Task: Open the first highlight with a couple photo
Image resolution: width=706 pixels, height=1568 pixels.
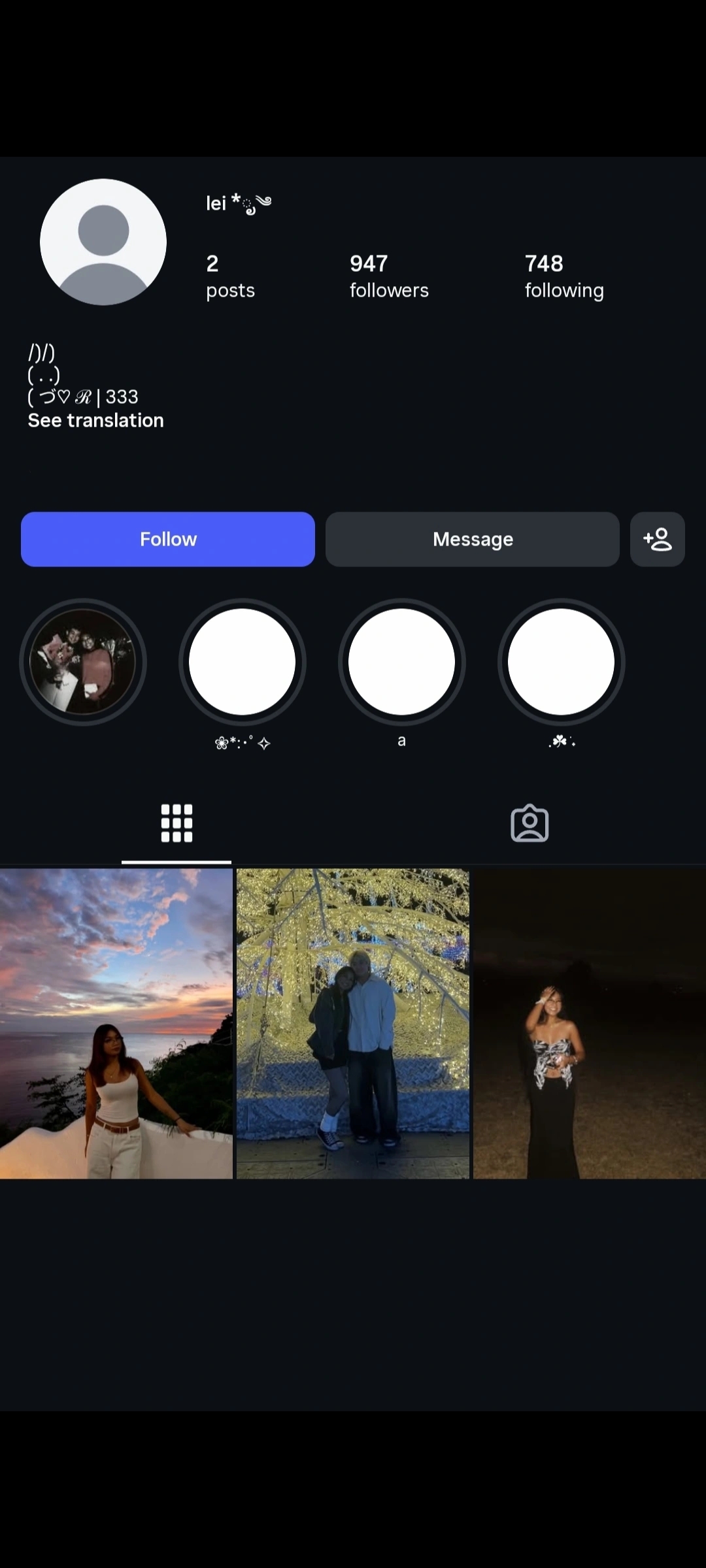Action: (x=83, y=662)
